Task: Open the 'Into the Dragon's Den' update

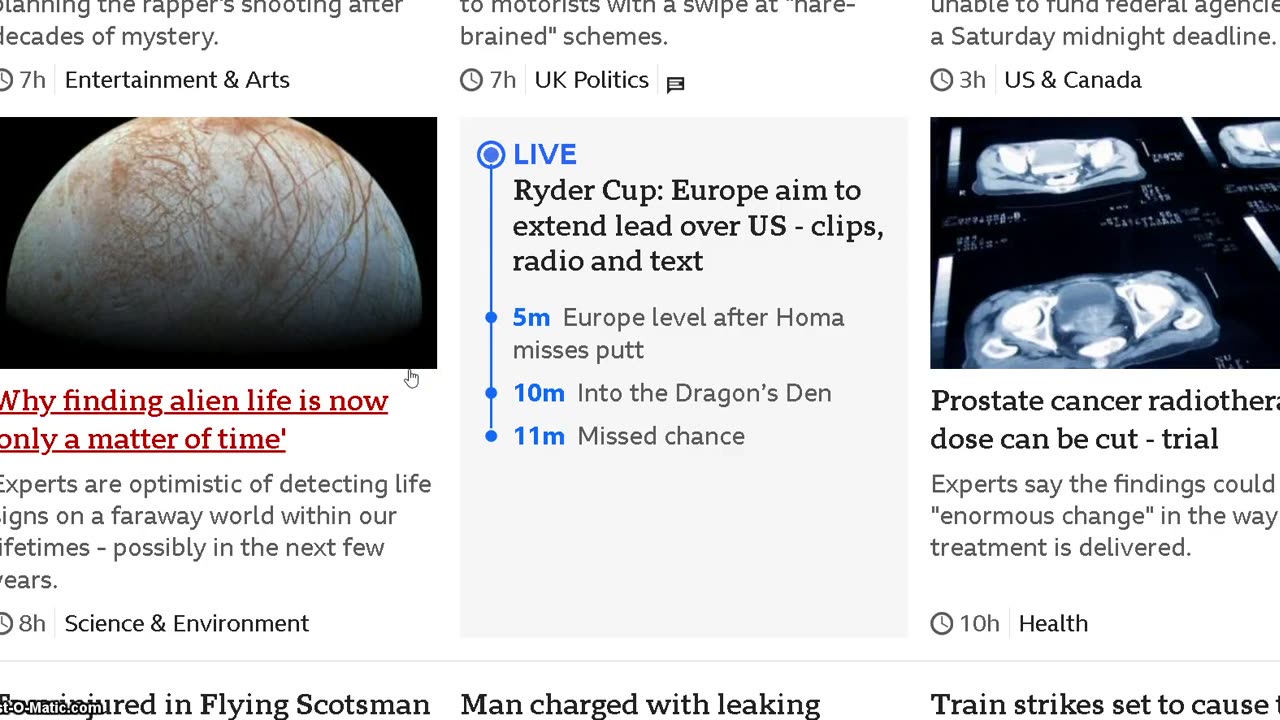Action: point(703,393)
